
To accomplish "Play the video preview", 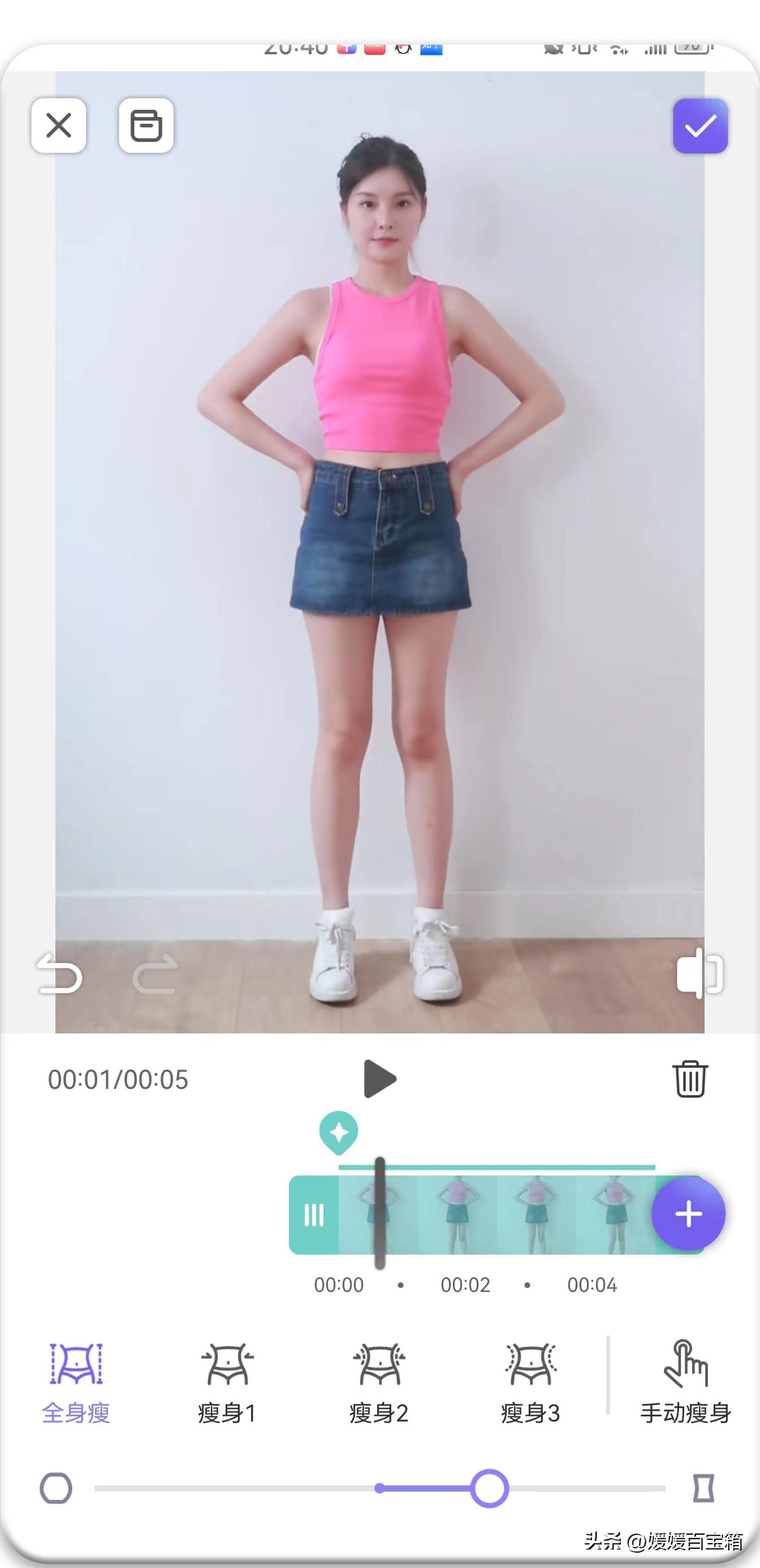I will click(379, 1079).
